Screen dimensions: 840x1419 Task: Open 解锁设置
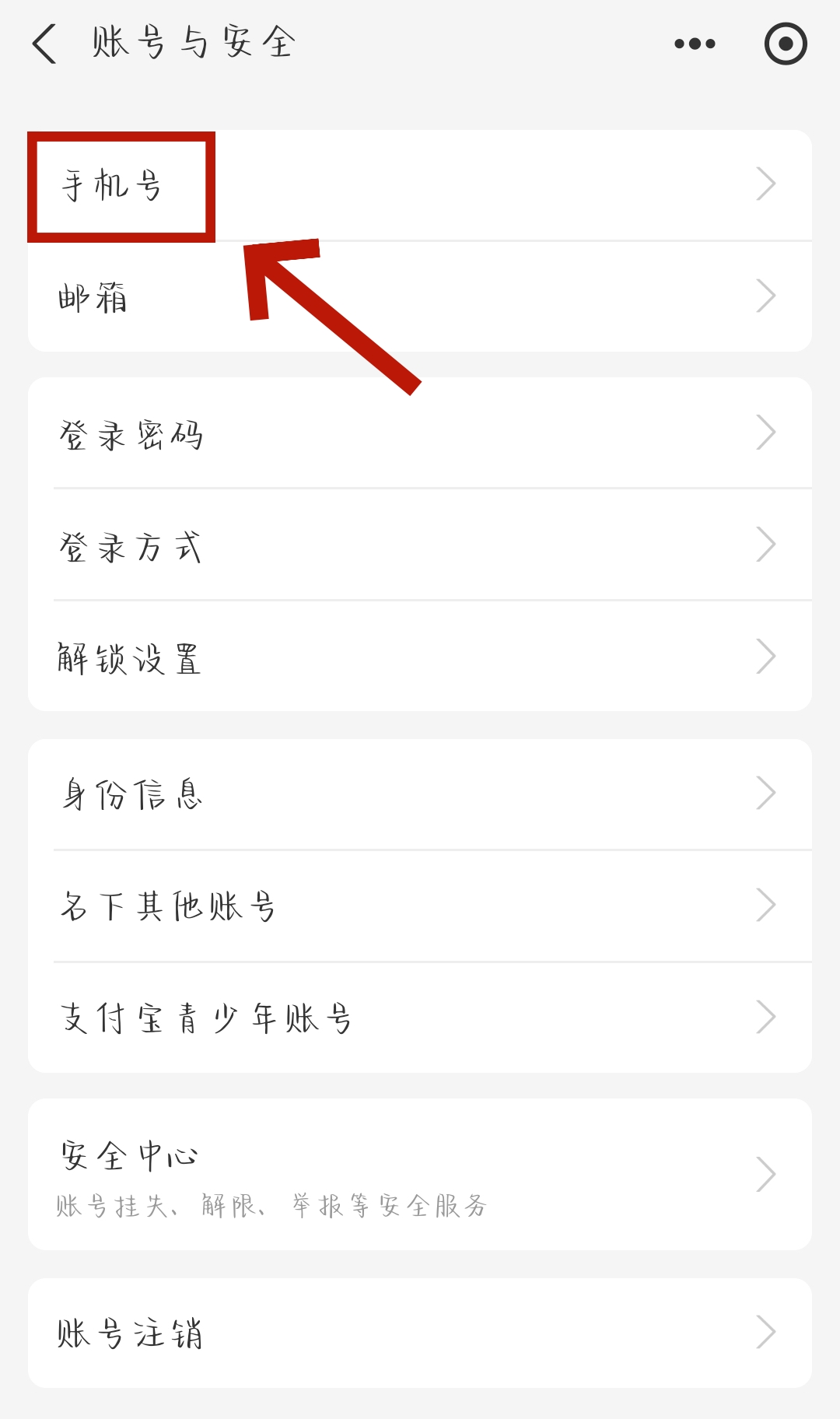tap(420, 657)
